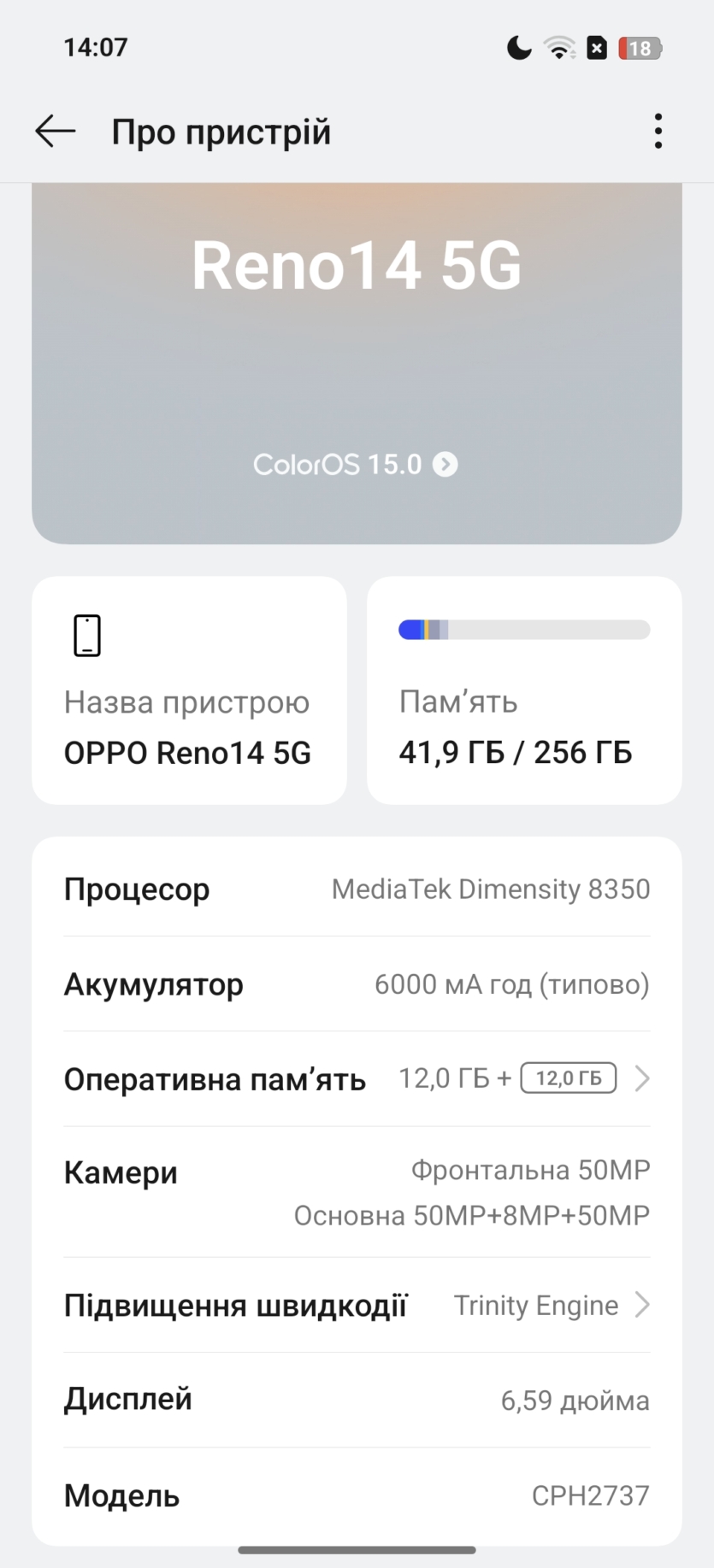Open the Пам'ять storage card

click(524, 690)
